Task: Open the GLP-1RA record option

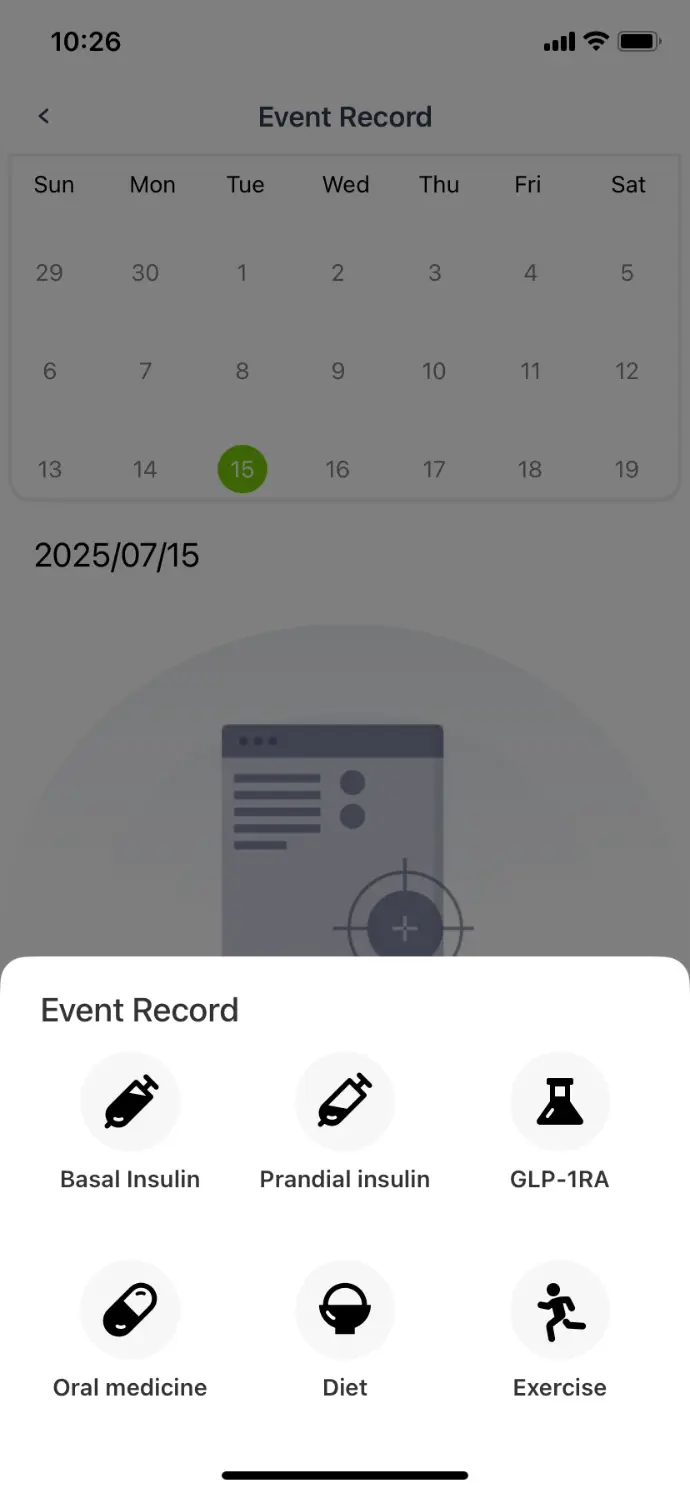Action: [x=560, y=1103]
